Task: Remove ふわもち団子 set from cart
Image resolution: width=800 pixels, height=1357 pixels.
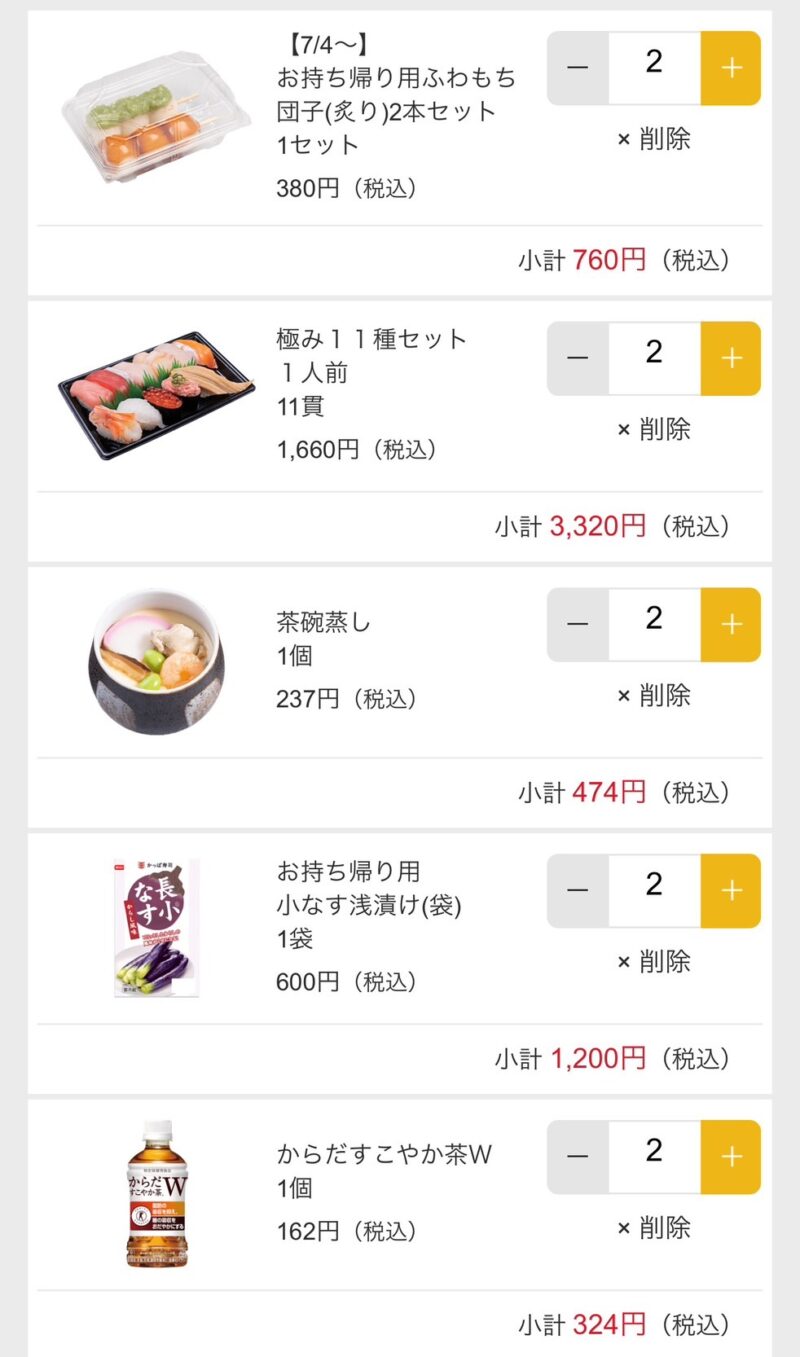Action: tap(654, 139)
